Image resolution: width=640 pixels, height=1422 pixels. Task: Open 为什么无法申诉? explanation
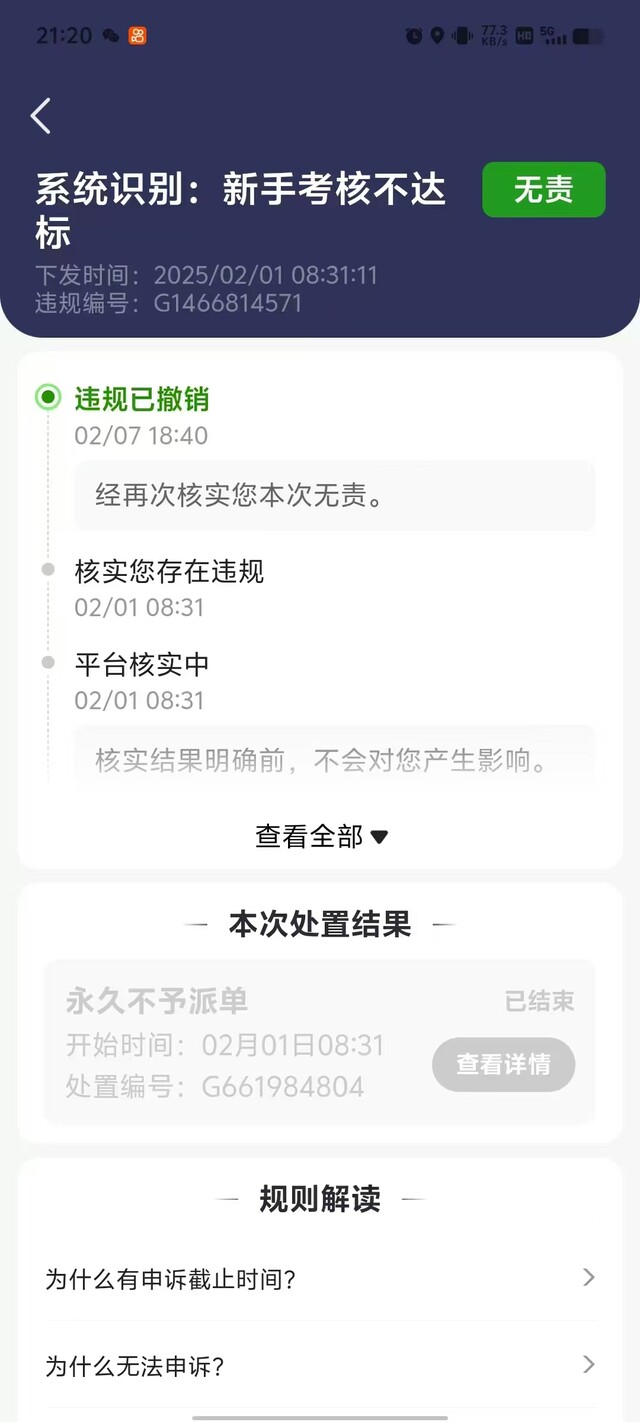pyautogui.click(x=320, y=1365)
